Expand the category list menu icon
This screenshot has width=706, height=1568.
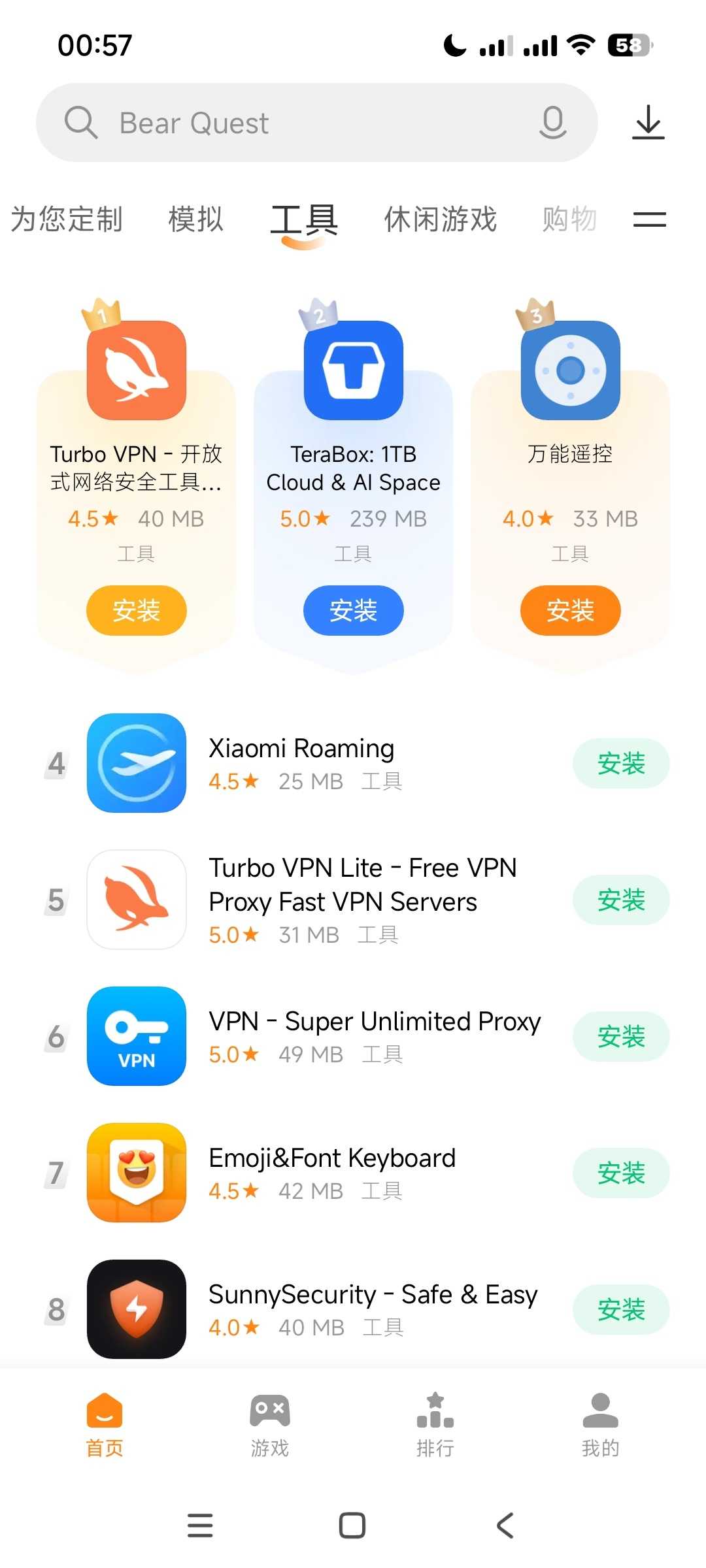tap(649, 220)
